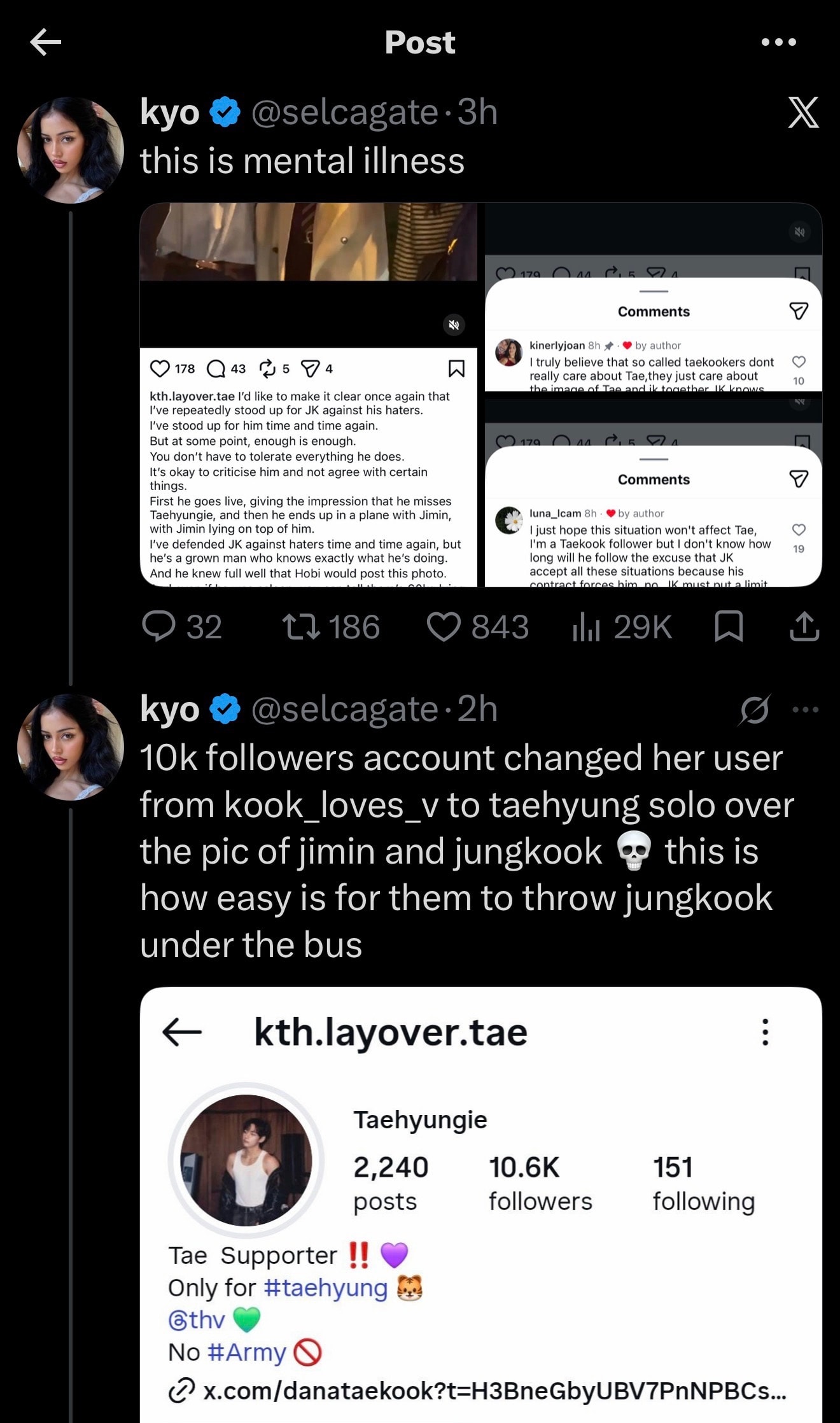Image resolution: width=840 pixels, height=1423 pixels.
Task: Open the kth.layover.tae profile screenshot image
Action: click(x=481, y=1205)
